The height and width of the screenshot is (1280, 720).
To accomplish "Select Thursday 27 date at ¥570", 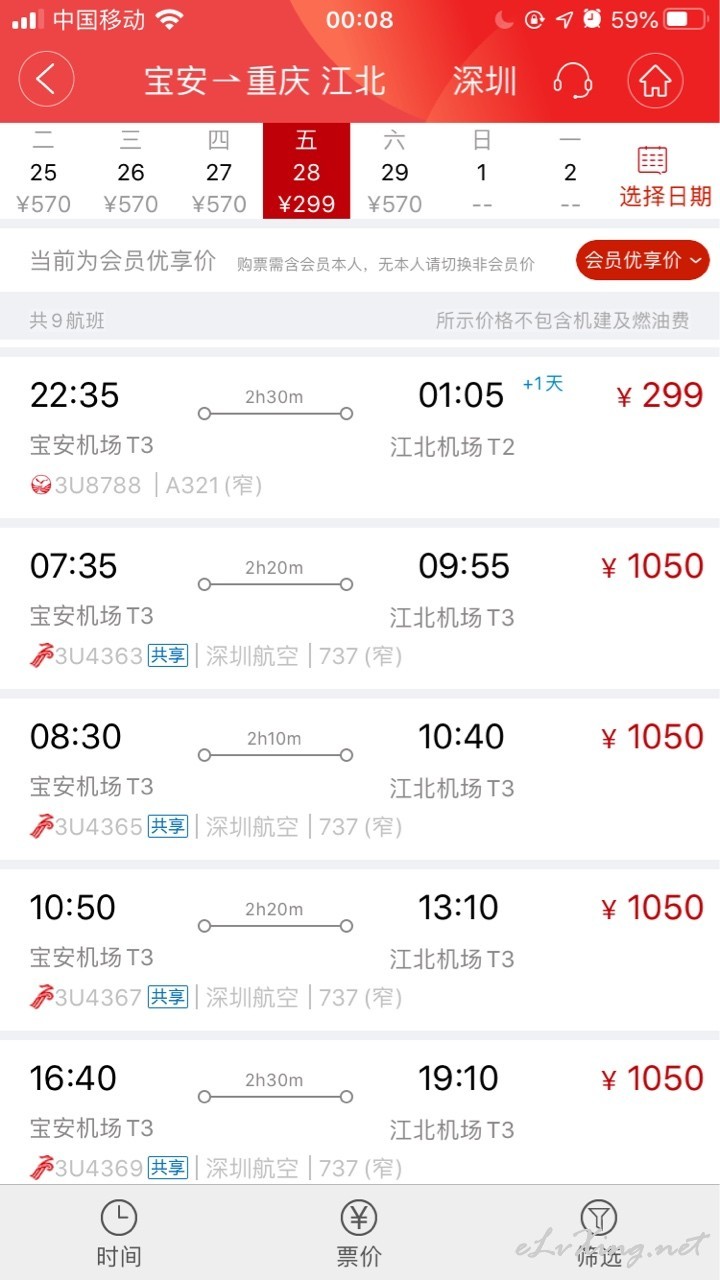I will tap(219, 171).
